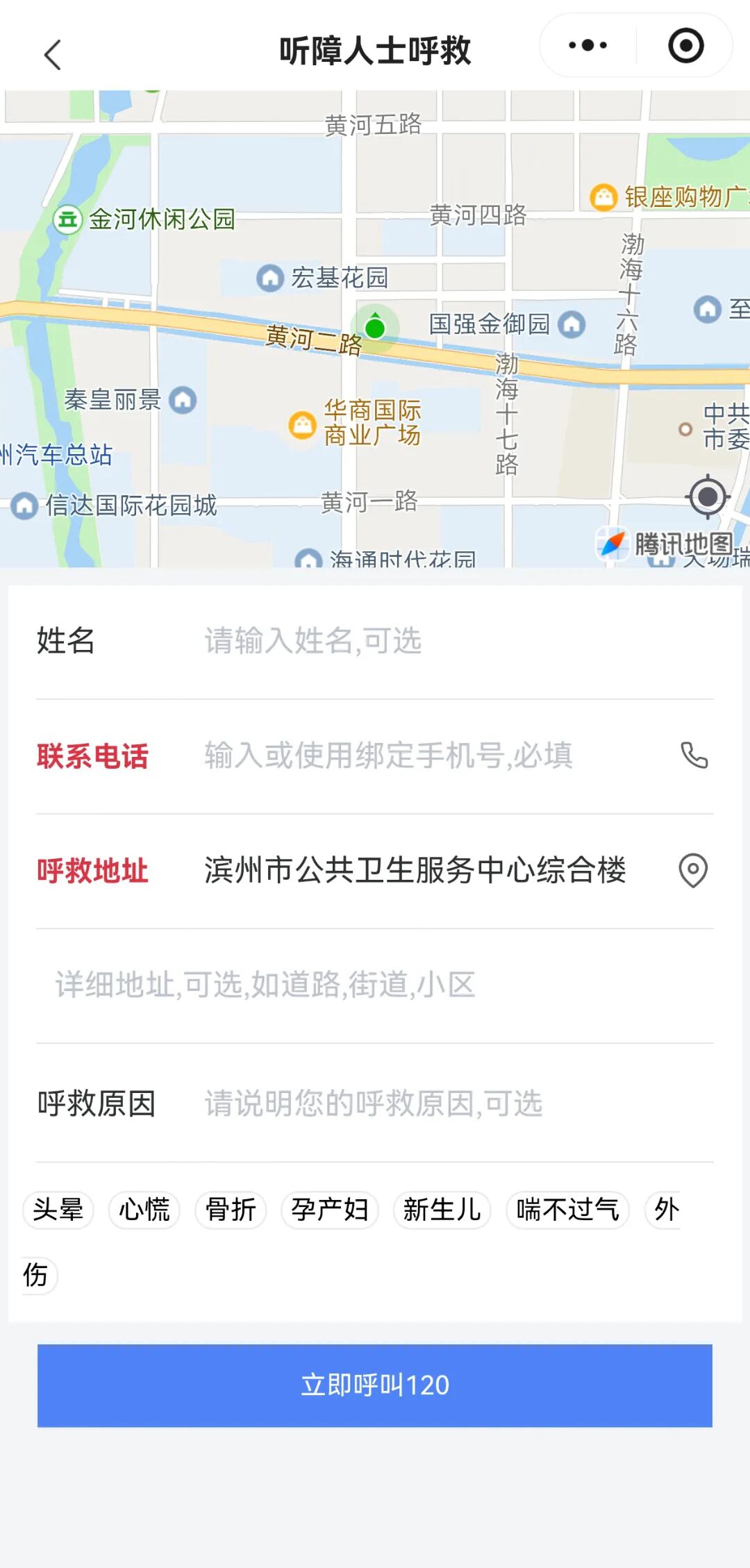Select the 喘不过气 symptom chip
The height and width of the screenshot is (1568, 750).
point(567,1210)
